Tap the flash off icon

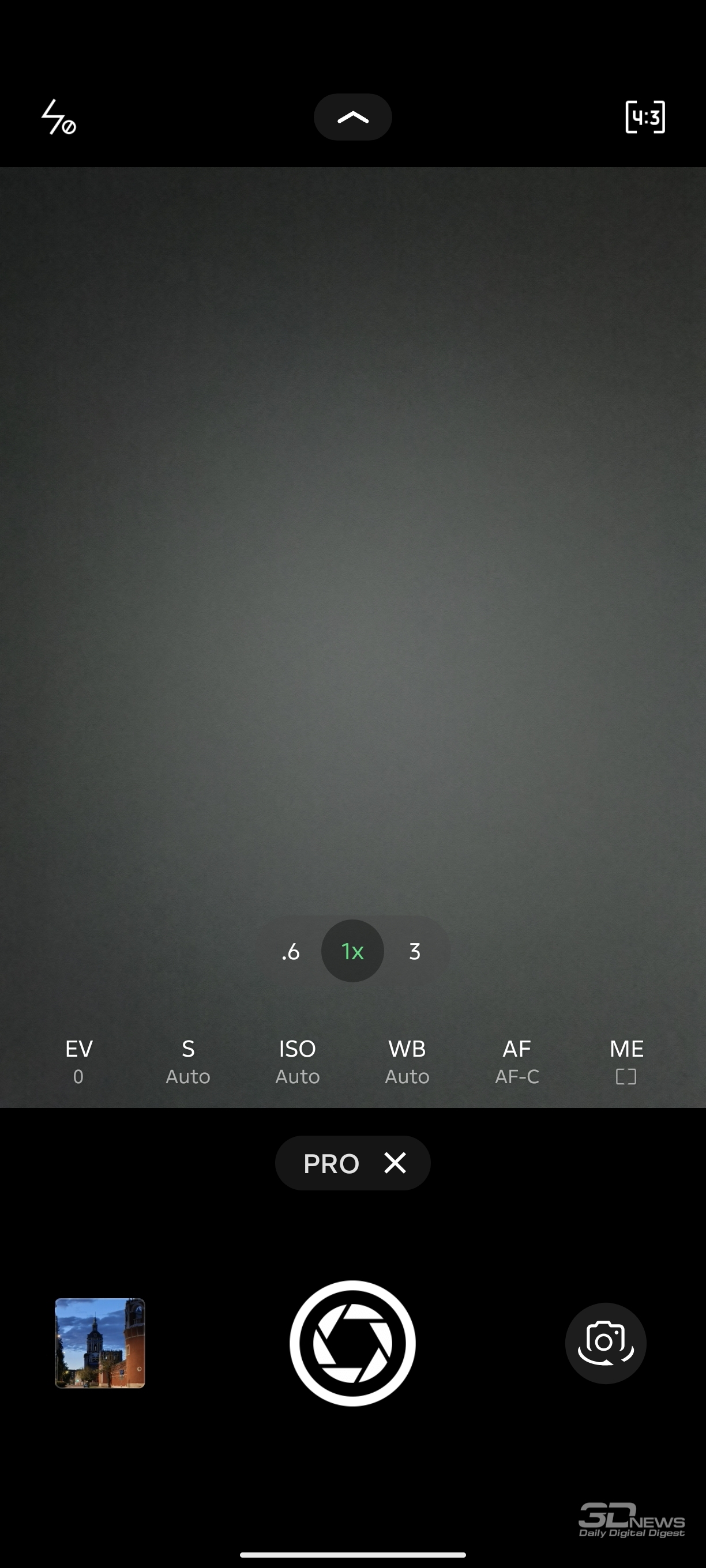click(x=58, y=117)
